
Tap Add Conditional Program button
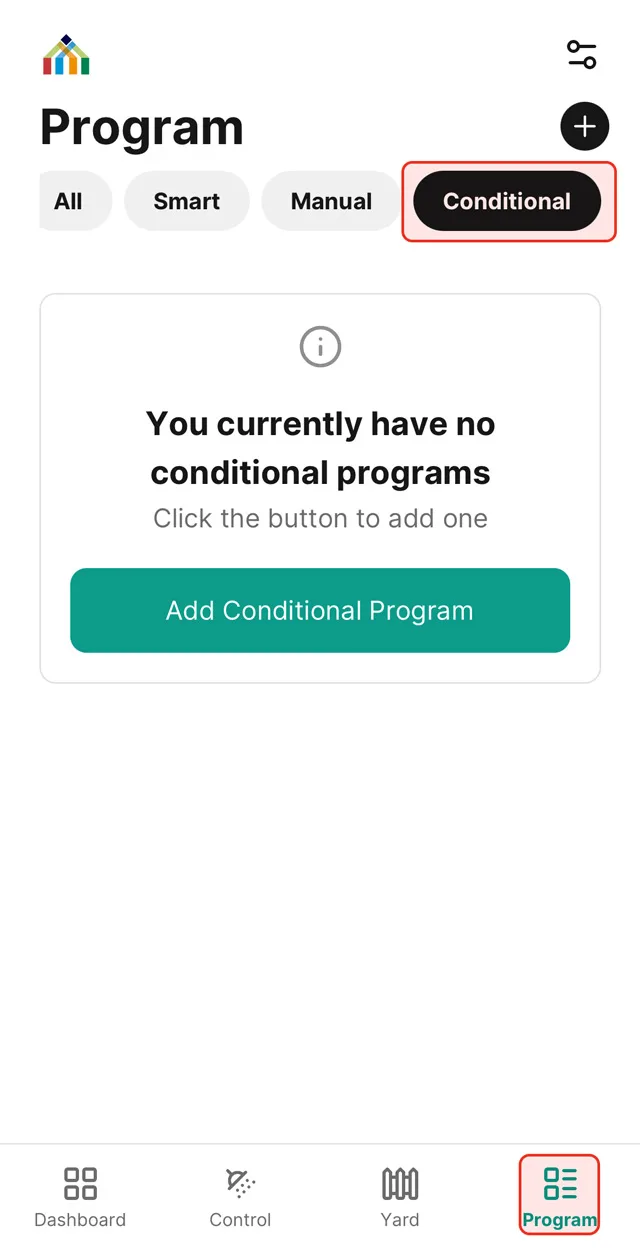click(x=320, y=611)
